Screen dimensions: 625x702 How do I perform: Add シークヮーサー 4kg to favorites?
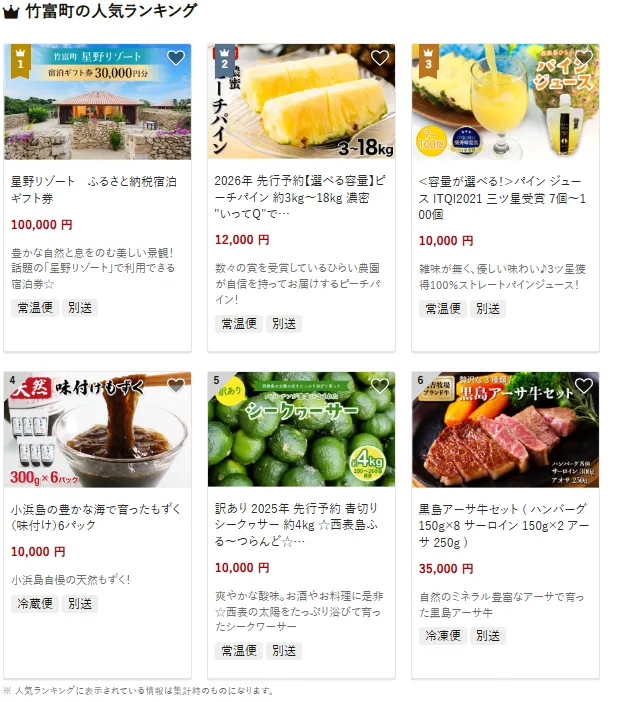(380, 386)
